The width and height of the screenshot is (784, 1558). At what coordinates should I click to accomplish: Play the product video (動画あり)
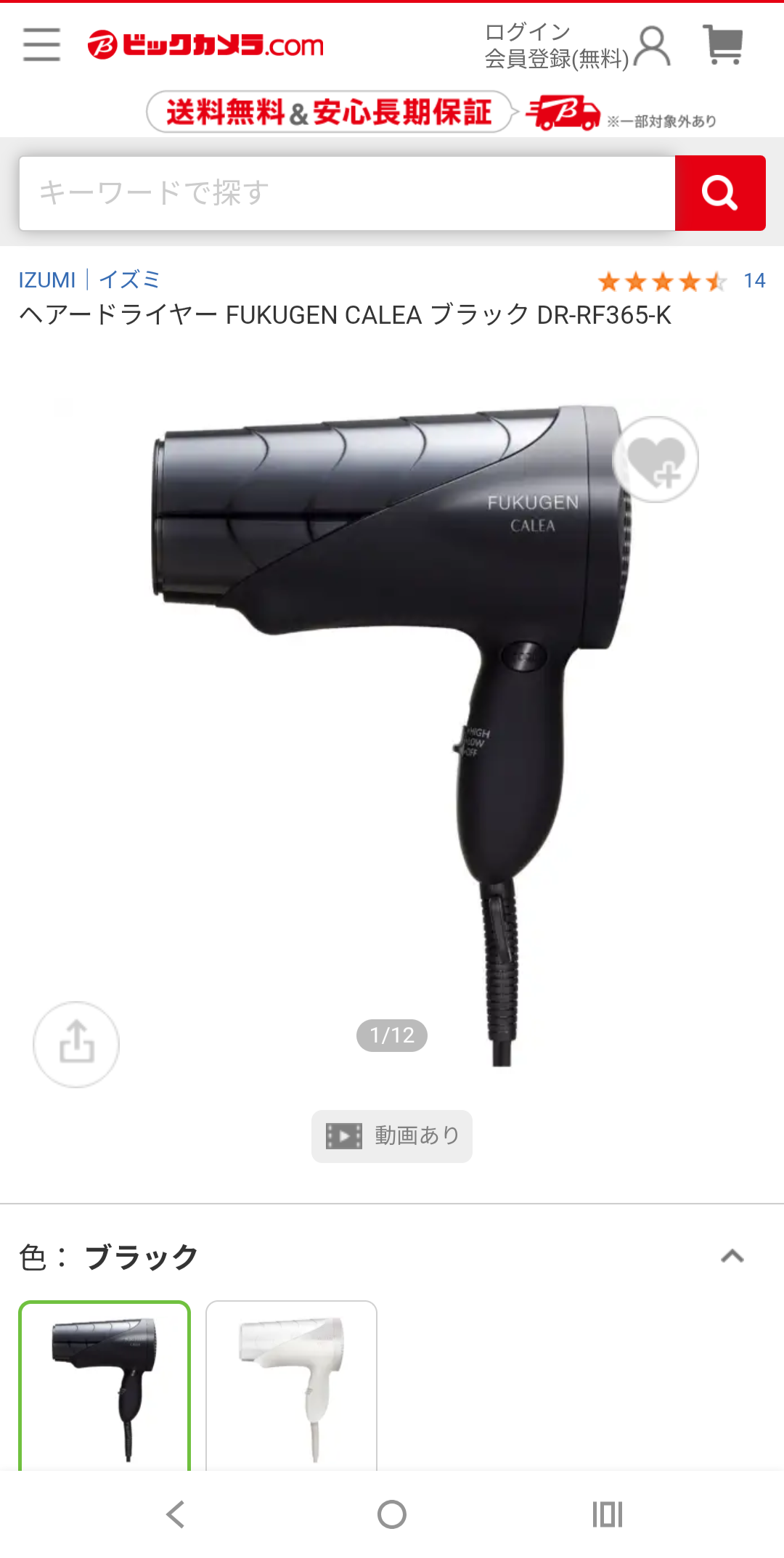[x=392, y=1136]
